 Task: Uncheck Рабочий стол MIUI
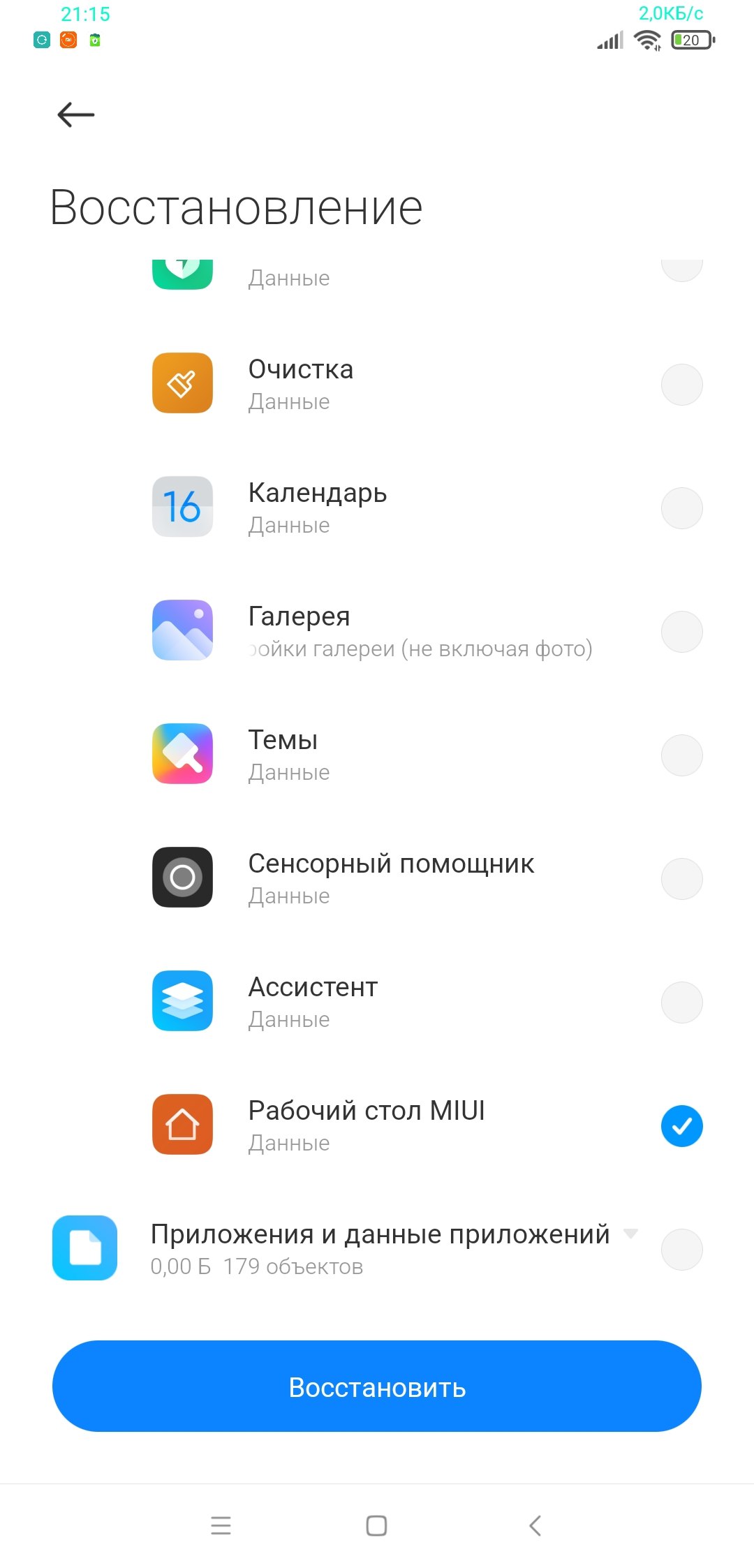click(x=681, y=1126)
